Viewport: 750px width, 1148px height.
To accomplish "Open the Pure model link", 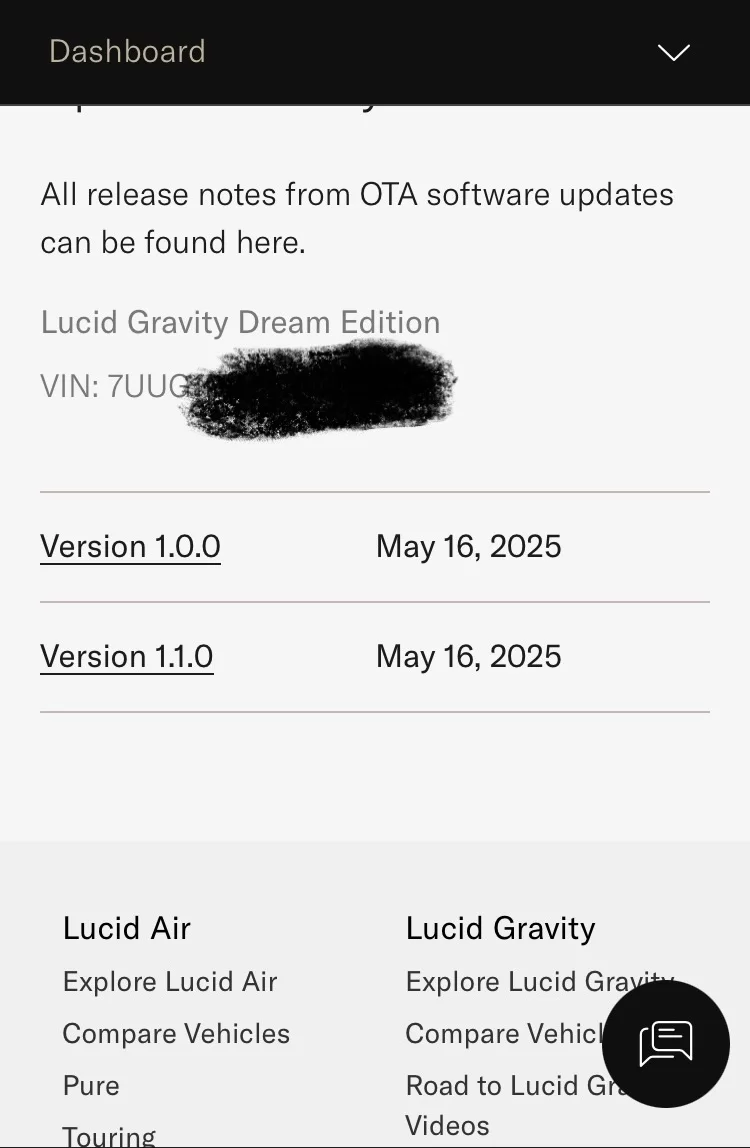I will (x=91, y=1086).
